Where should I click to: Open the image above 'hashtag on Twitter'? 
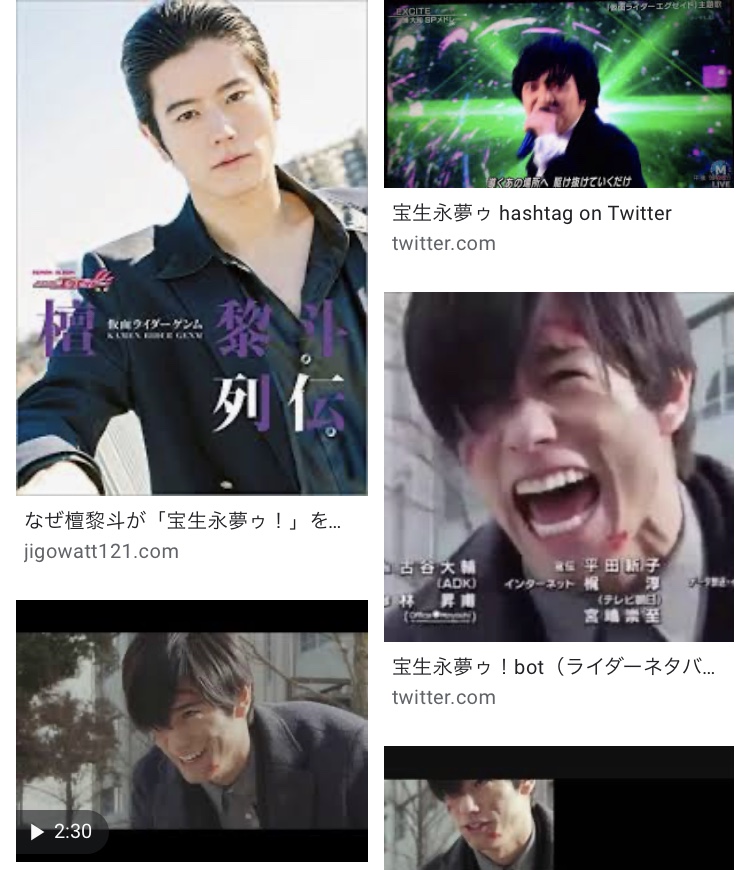click(559, 94)
